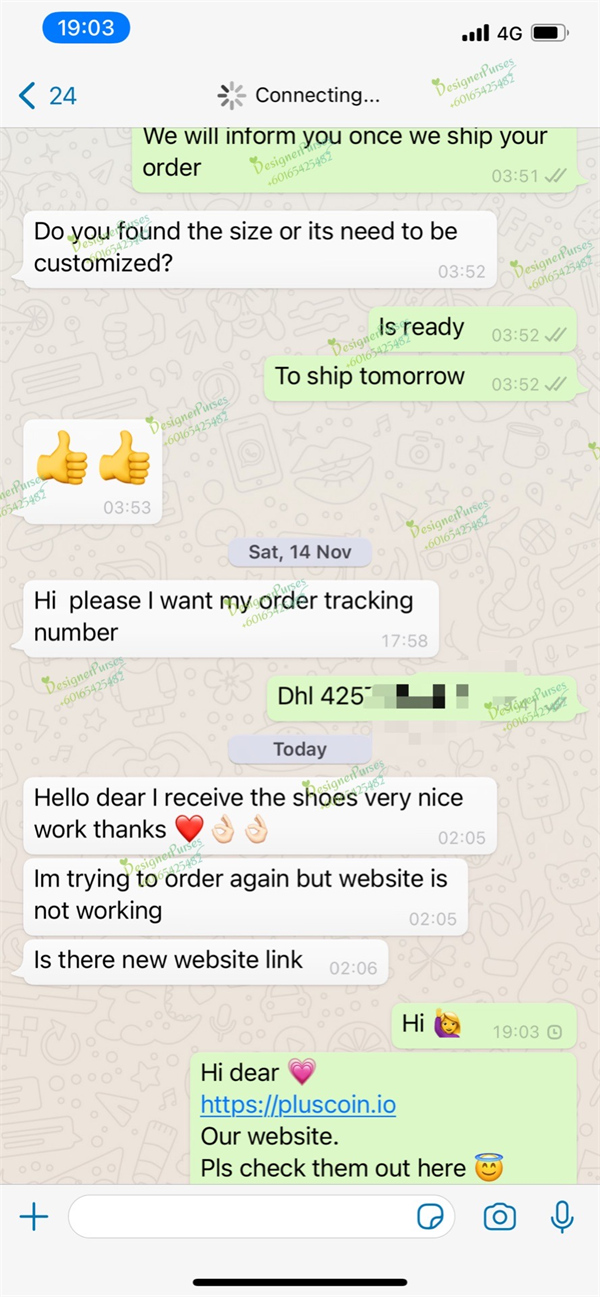Open the sticker picker
This screenshot has width=600, height=1297.
click(x=431, y=1216)
